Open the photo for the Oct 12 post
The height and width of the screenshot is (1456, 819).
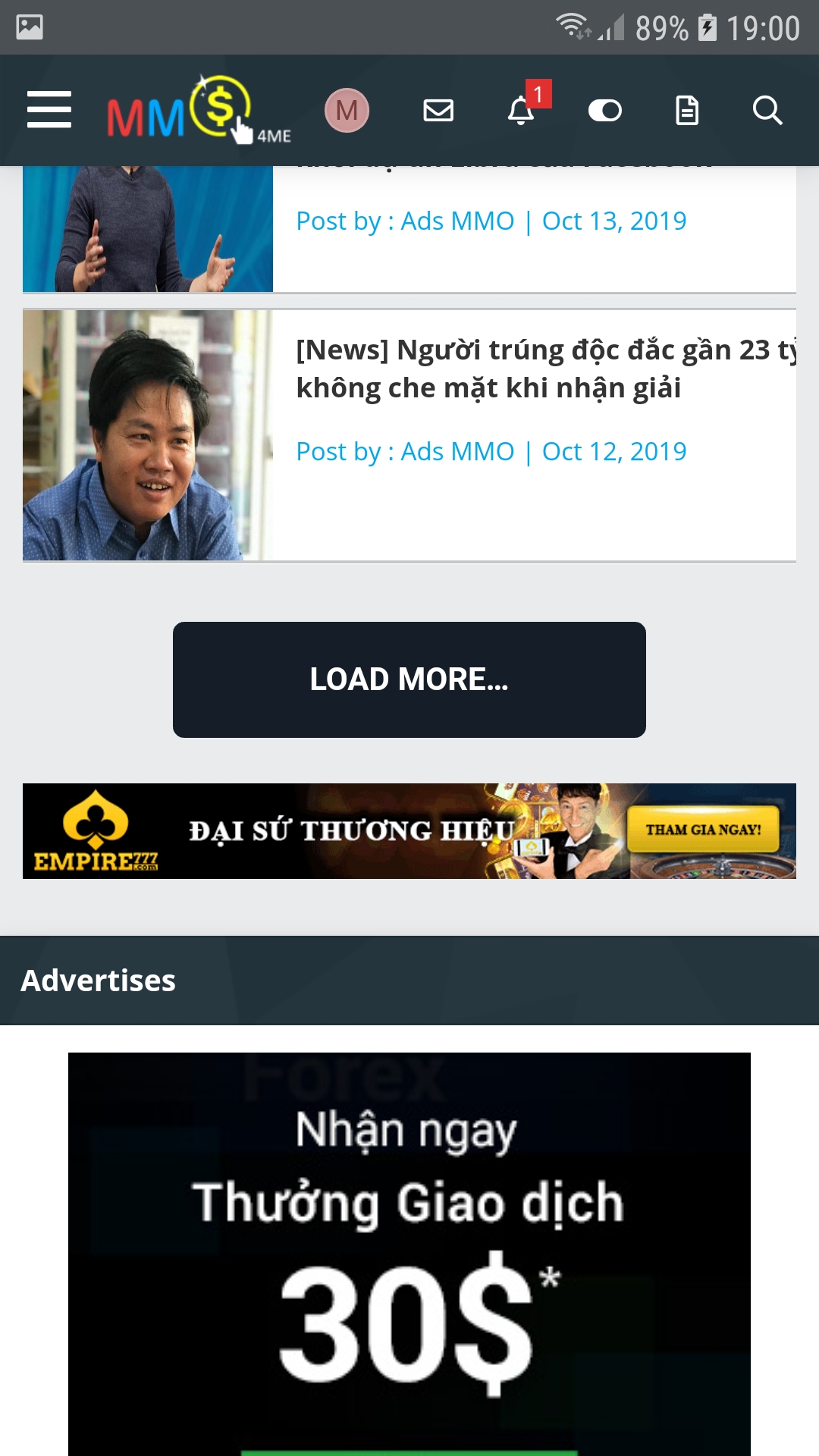coord(148,435)
